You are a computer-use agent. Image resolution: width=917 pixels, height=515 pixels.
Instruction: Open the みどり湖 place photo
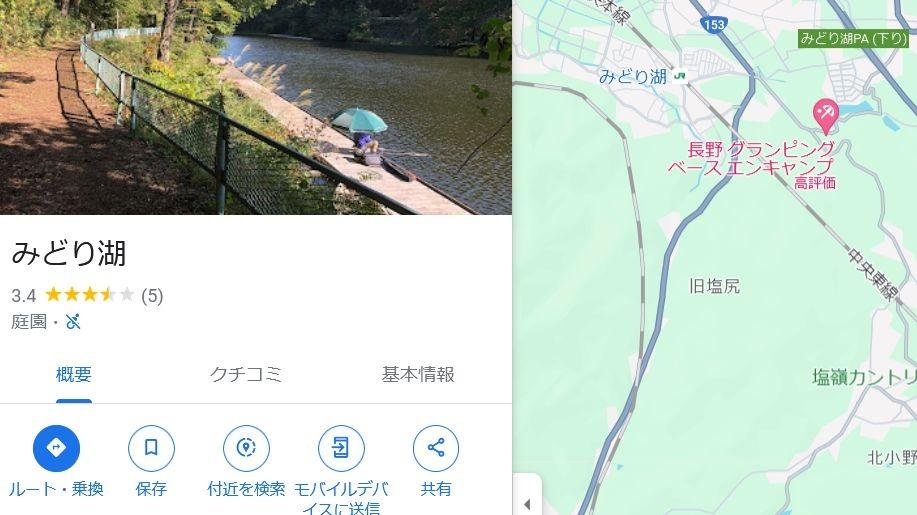point(255,107)
